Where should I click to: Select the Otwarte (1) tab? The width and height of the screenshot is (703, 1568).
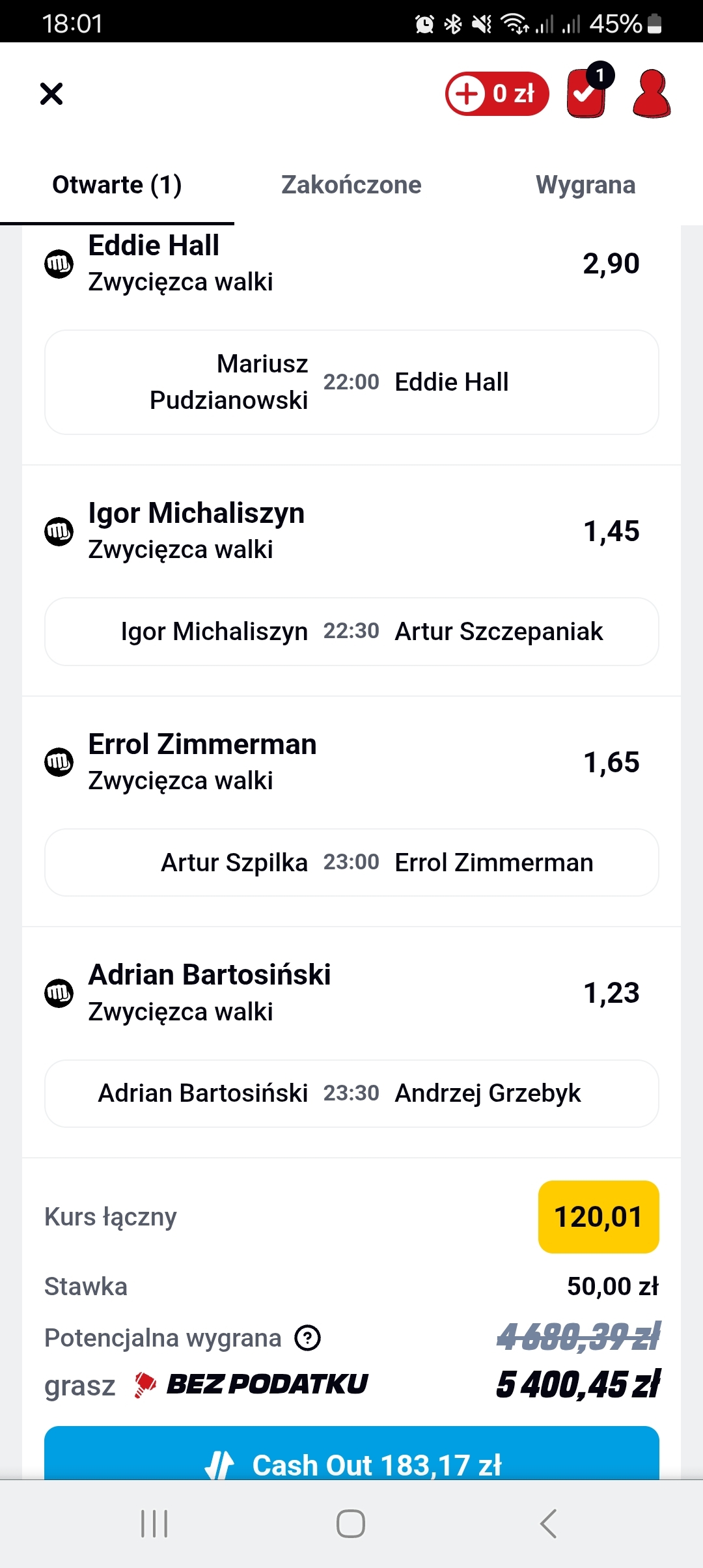tap(117, 185)
